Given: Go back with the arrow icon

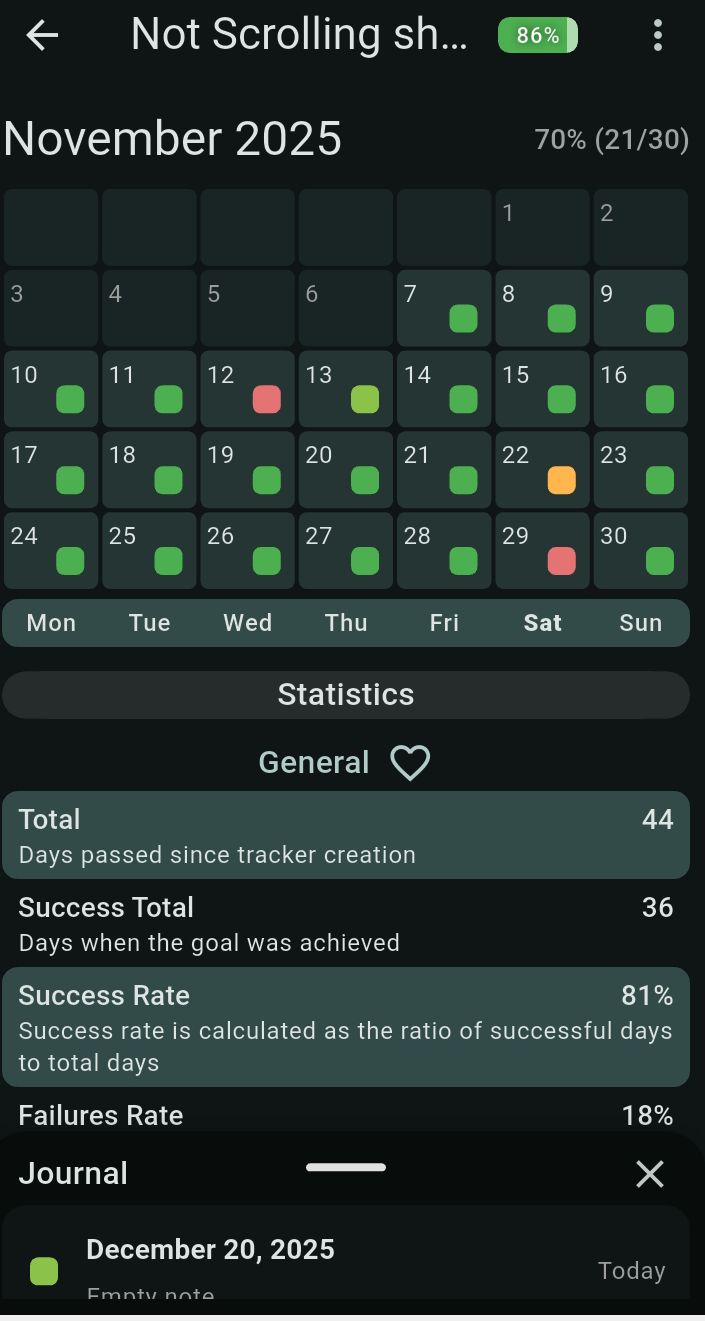Looking at the screenshot, I should (x=42, y=36).
